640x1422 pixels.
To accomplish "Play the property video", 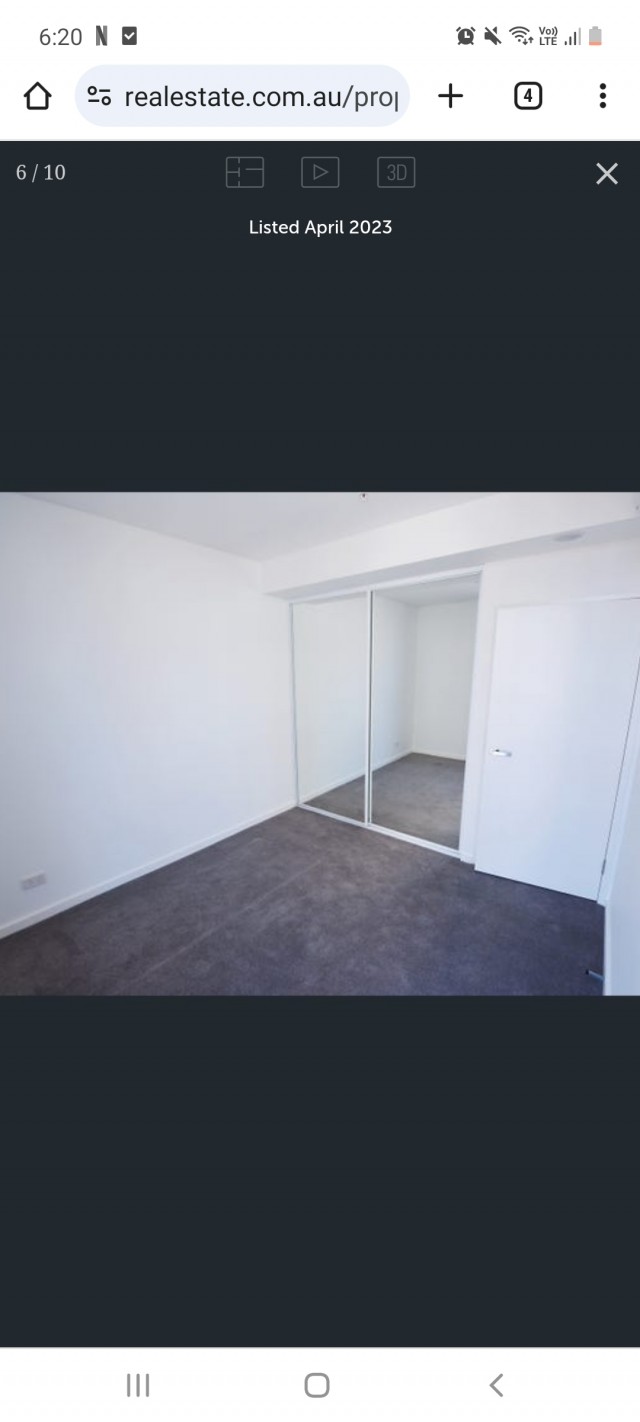I will [x=320, y=173].
